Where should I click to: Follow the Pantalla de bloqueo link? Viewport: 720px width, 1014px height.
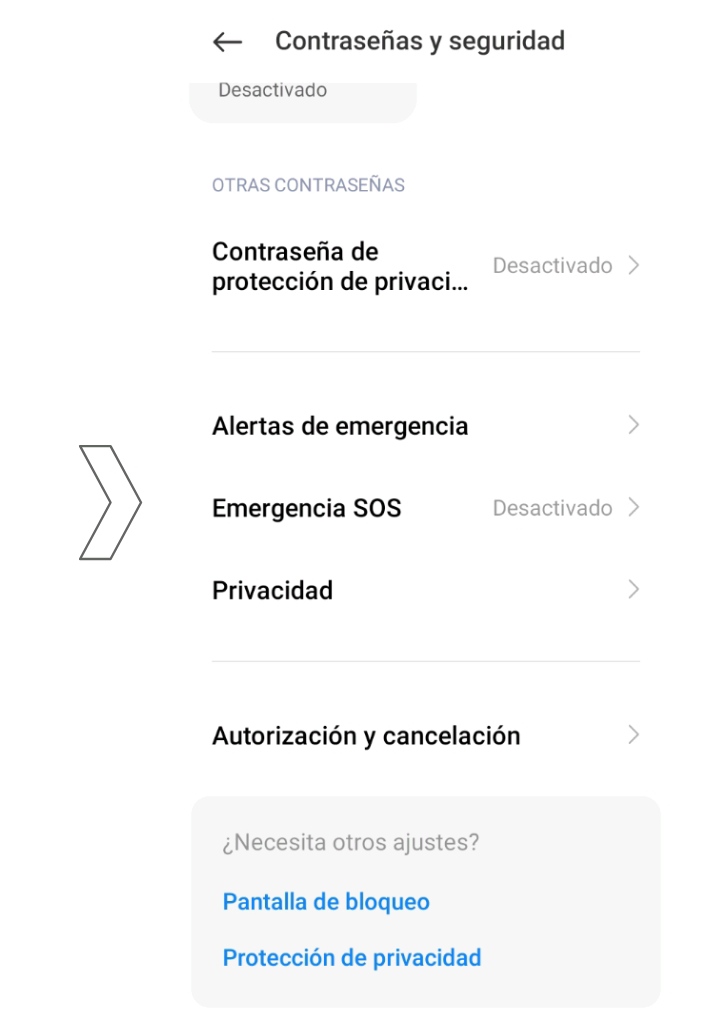click(x=326, y=902)
